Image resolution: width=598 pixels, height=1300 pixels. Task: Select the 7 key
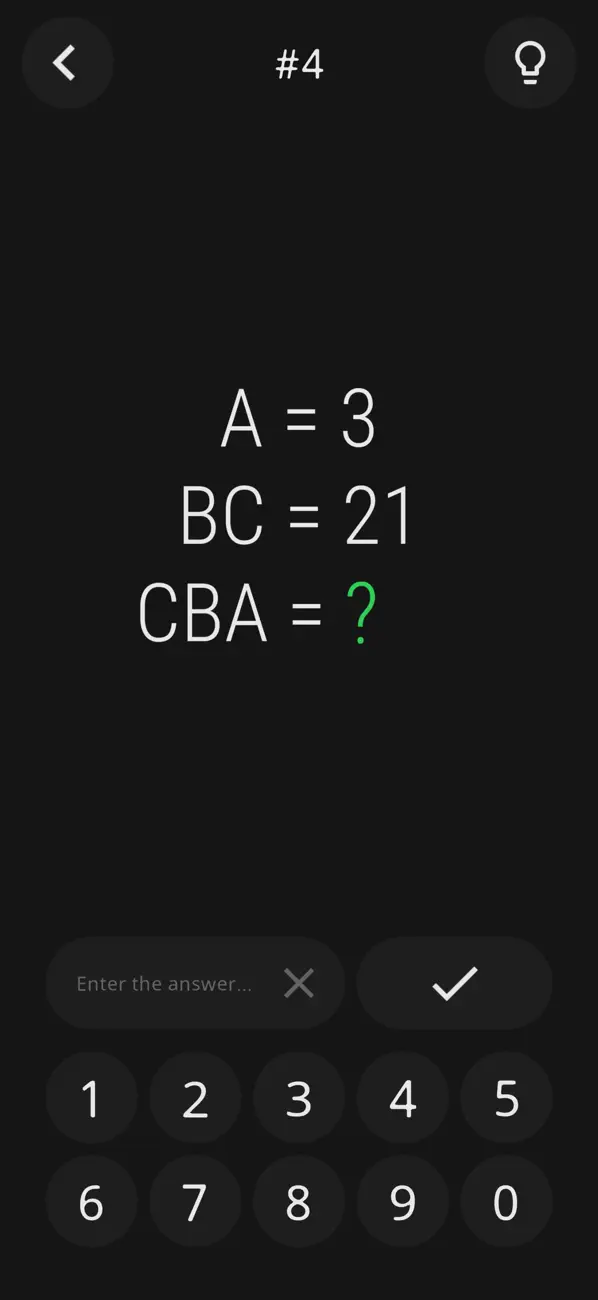coord(195,1202)
